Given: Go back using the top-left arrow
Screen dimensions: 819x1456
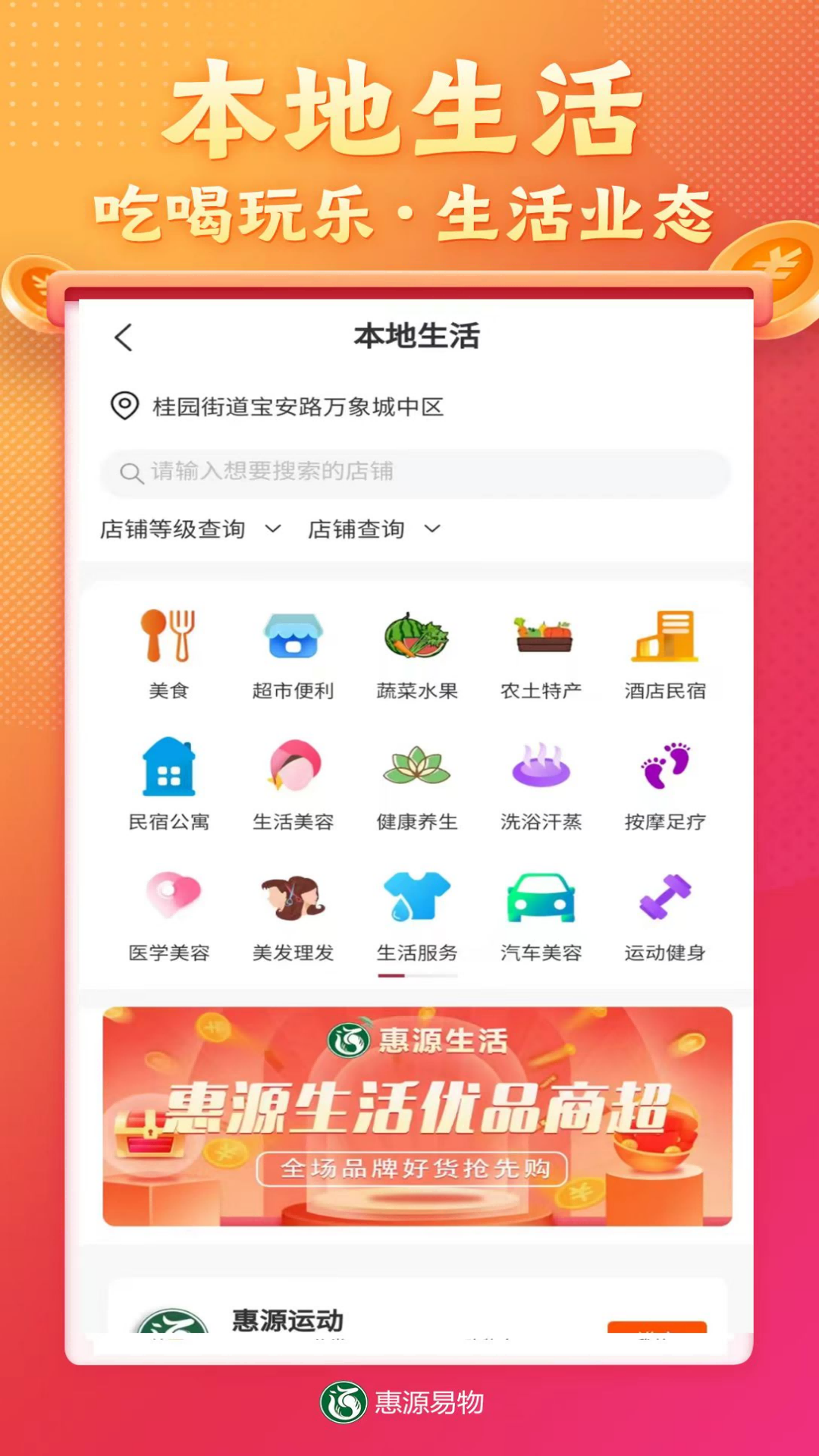Looking at the screenshot, I should point(125,338).
